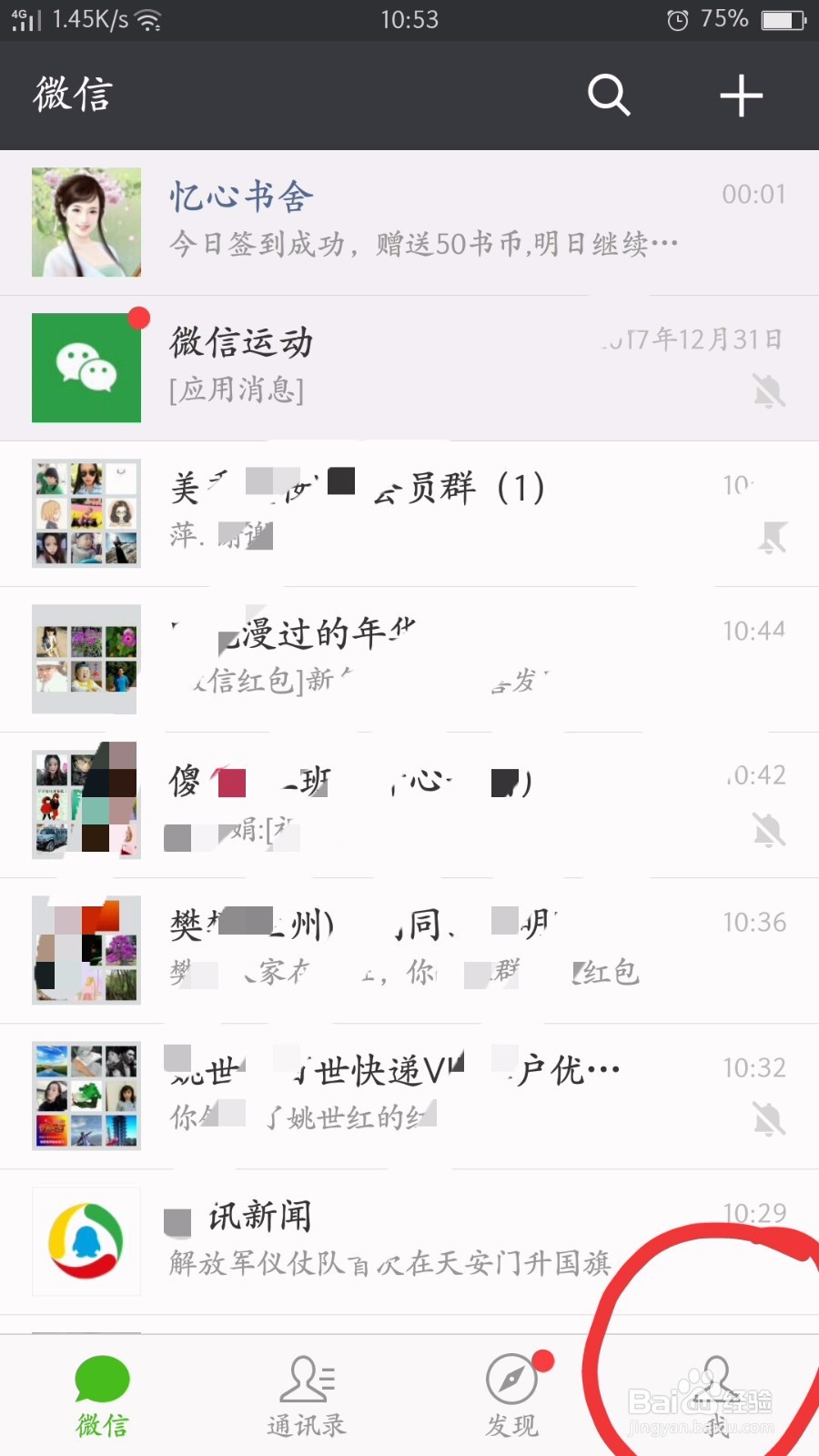The image size is (819, 1456).
Task: Tap the muted bell icon on 微信运动
Action: pyautogui.click(x=769, y=391)
